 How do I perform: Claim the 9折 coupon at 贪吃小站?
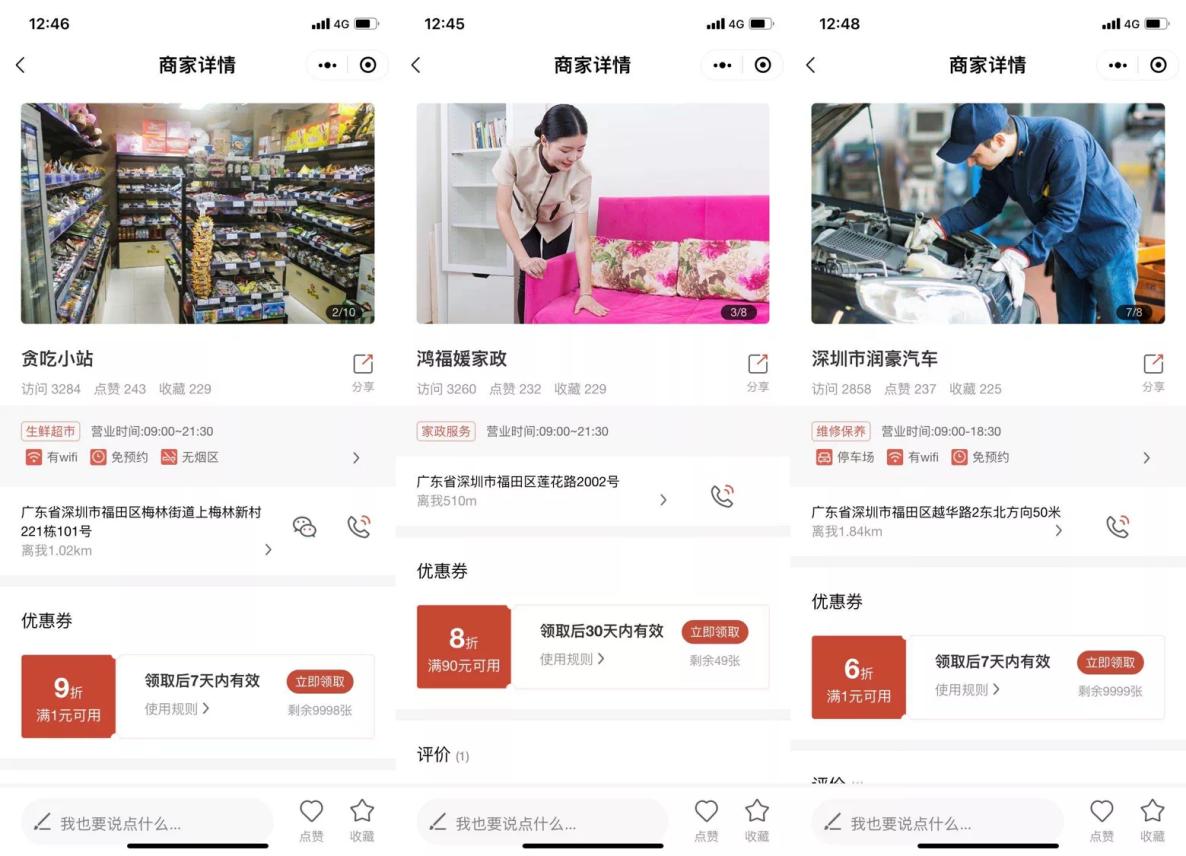[x=320, y=682]
